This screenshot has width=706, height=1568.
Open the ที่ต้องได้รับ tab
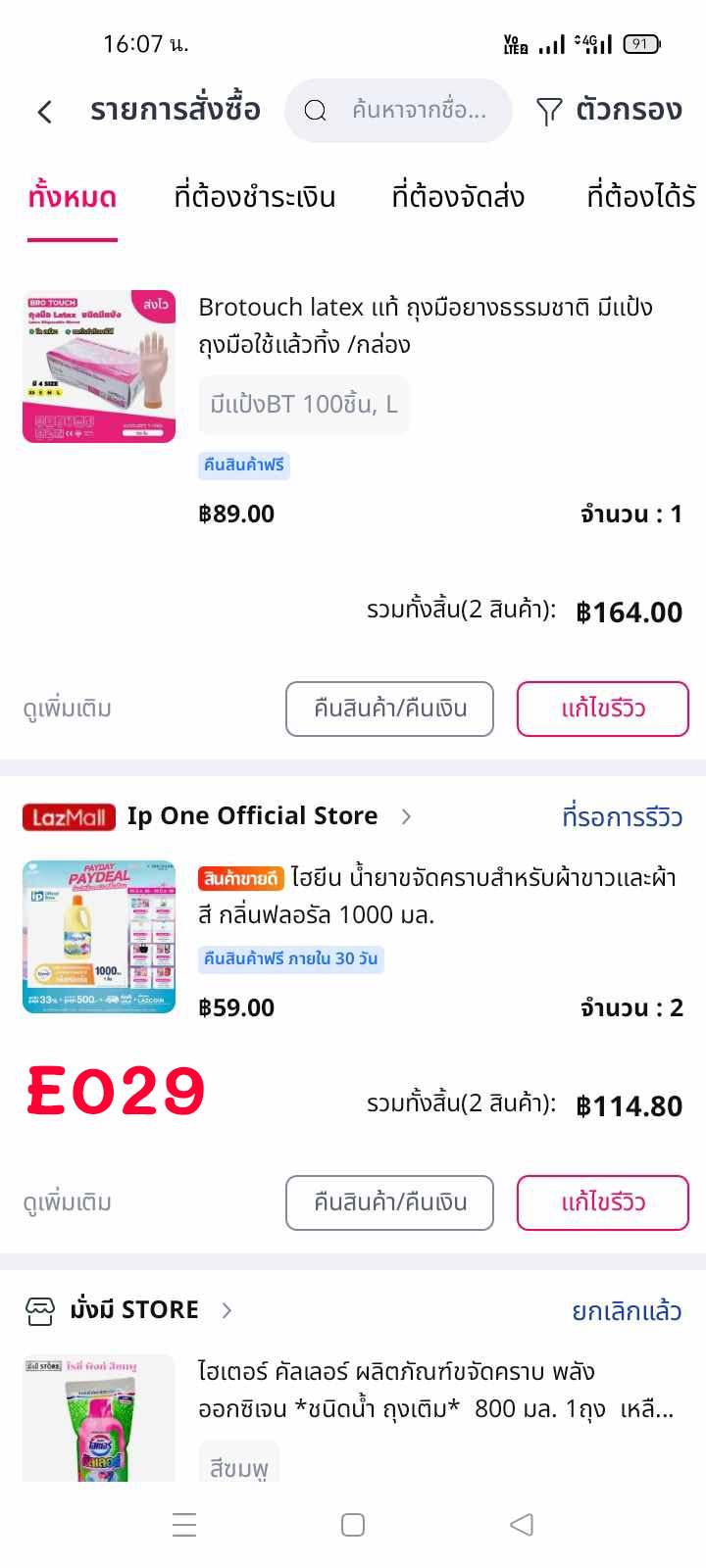(x=642, y=197)
